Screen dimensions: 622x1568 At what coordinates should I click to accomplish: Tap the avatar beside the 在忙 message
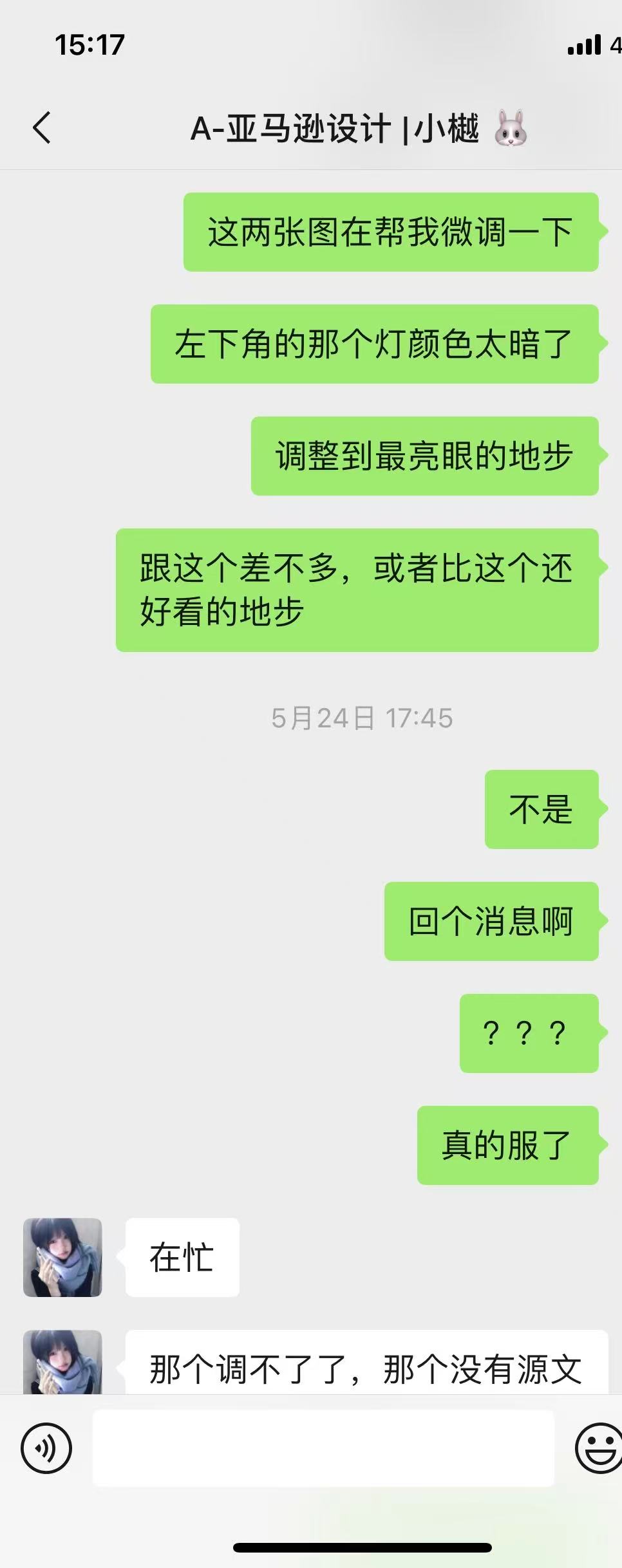click(x=62, y=1257)
